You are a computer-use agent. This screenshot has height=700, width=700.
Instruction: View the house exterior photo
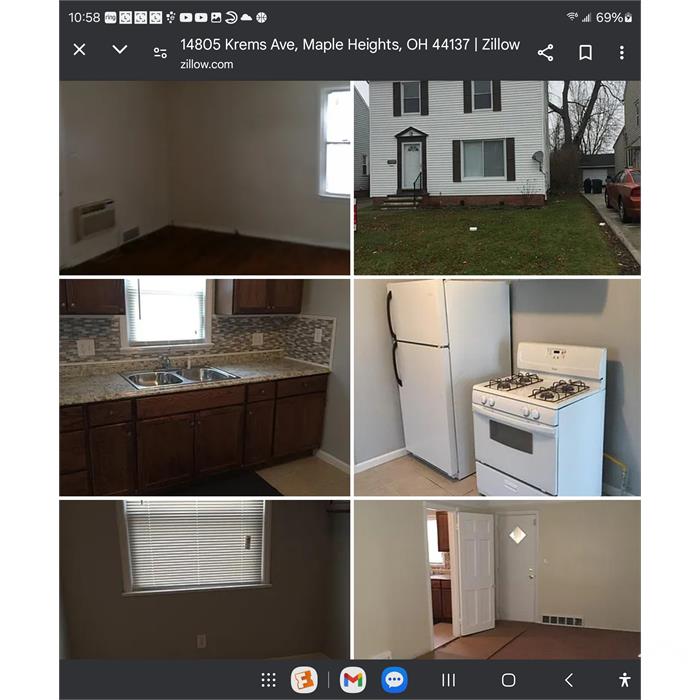pos(497,177)
